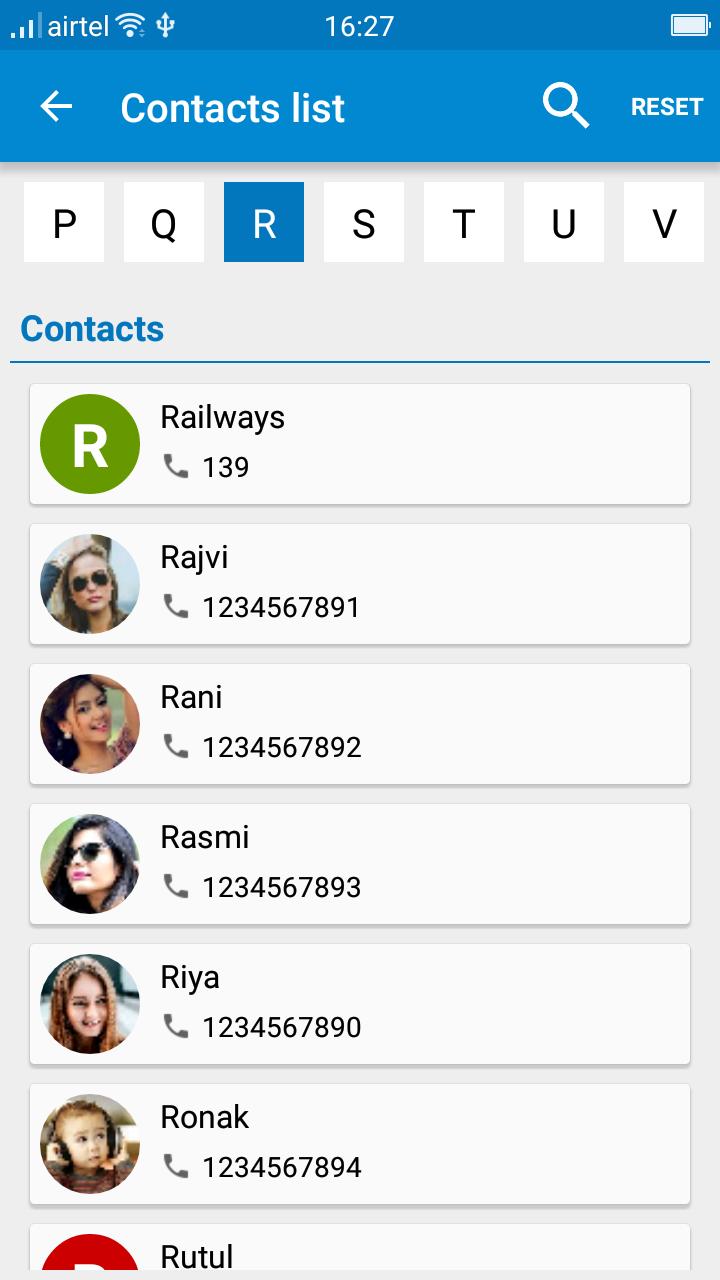Image resolution: width=720 pixels, height=1280 pixels.
Task: Open the contacts search icon
Action: (x=566, y=106)
